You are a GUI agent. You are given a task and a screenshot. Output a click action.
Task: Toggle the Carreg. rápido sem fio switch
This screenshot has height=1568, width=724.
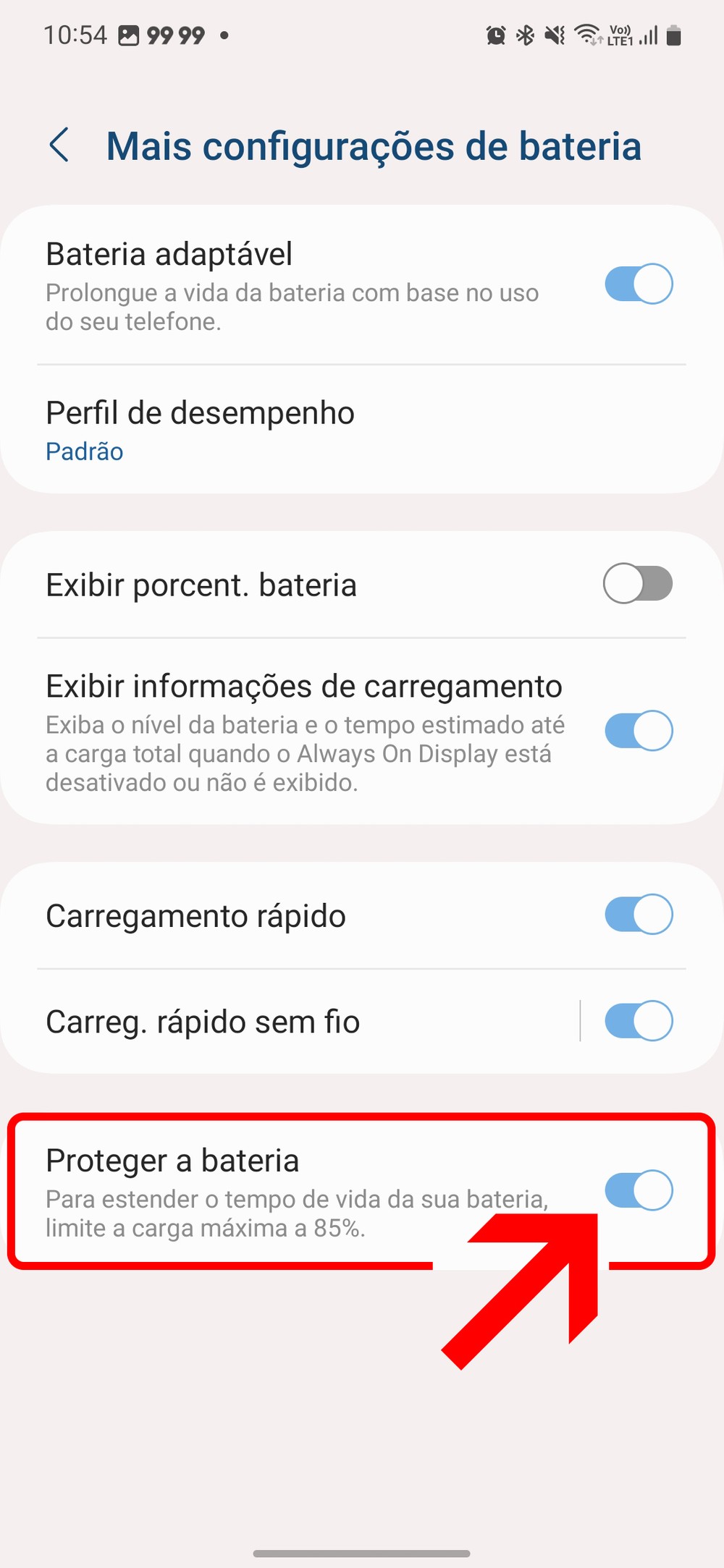coord(638,1021)
